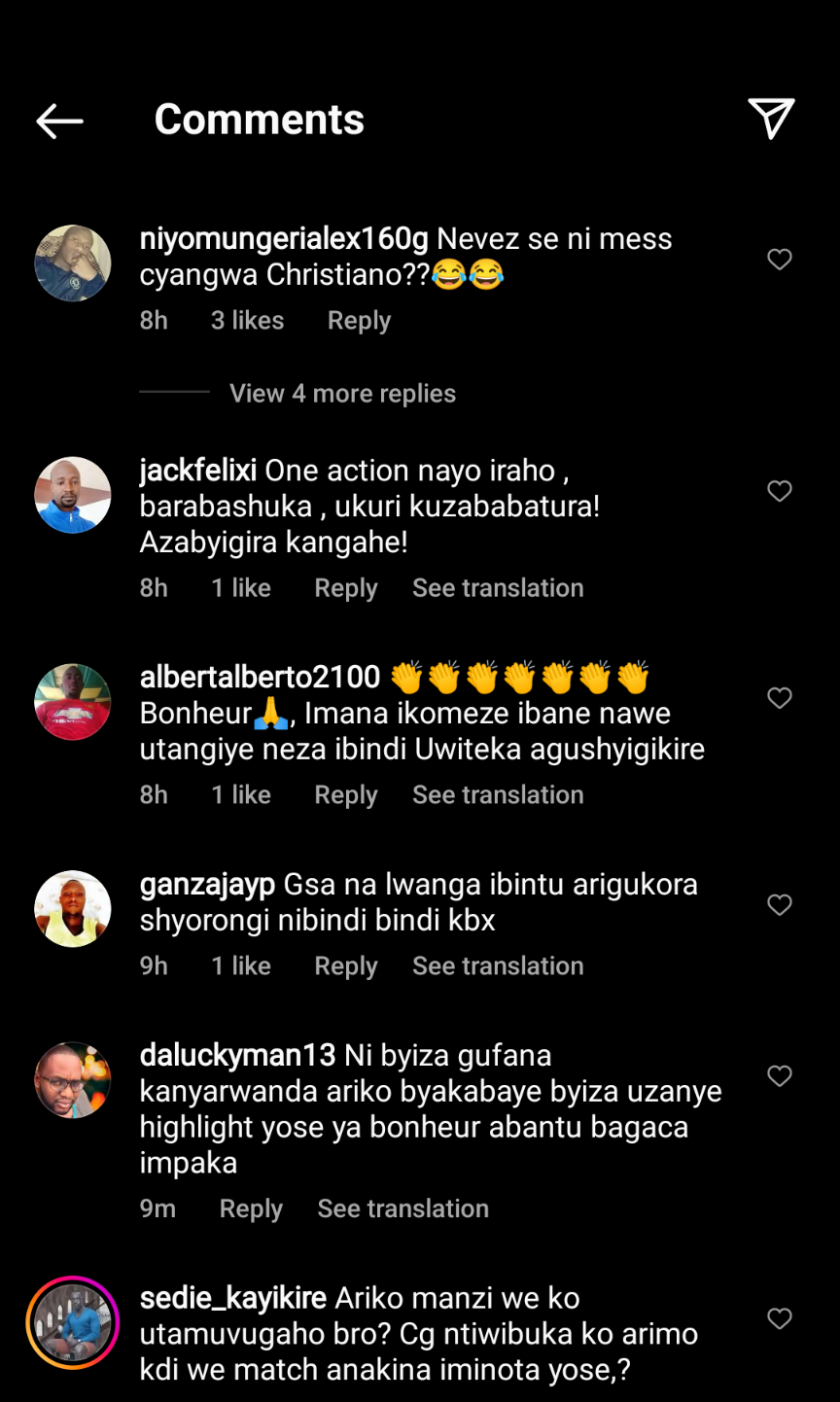Like albertalberto2100's comment

tap(780, 698)
